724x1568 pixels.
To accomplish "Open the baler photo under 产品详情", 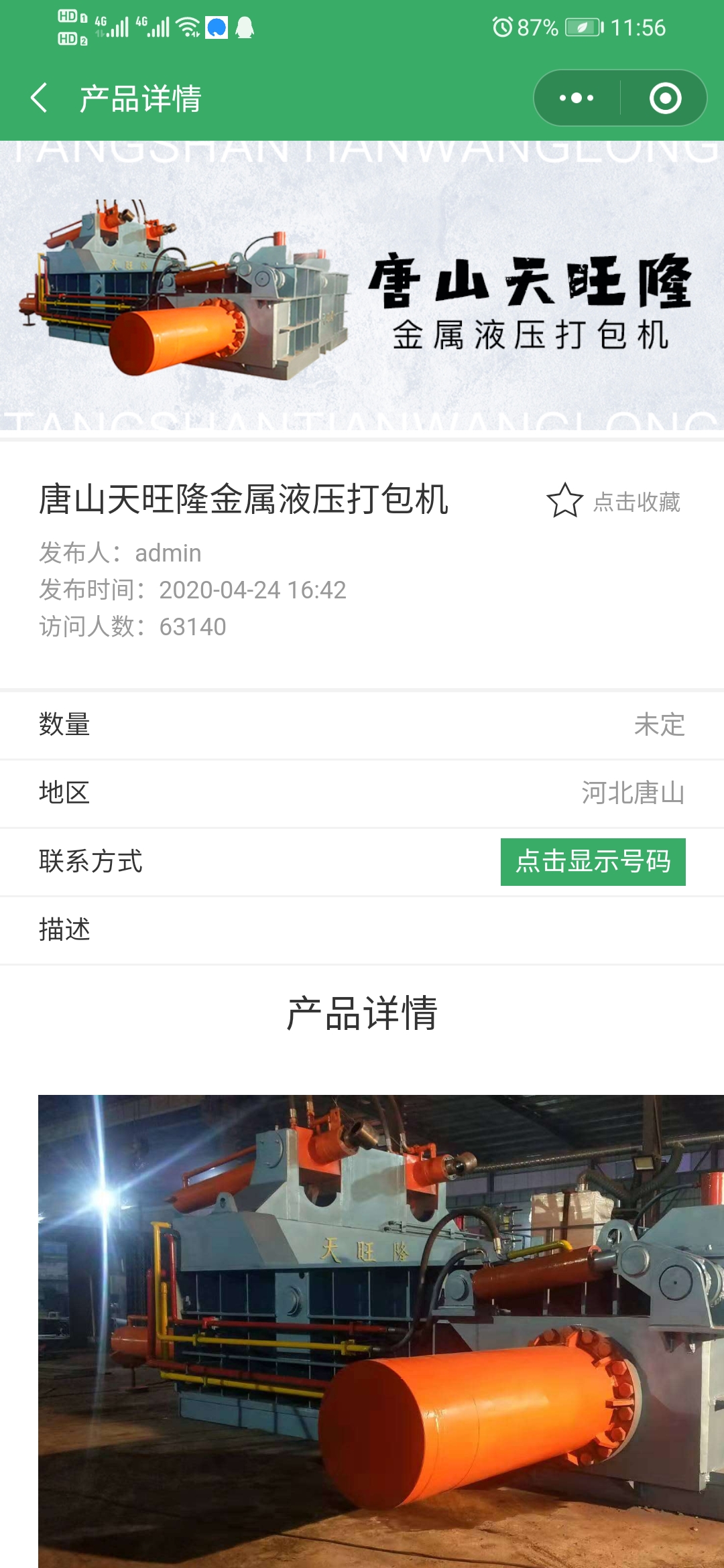I will click(x=381, y=1330).
